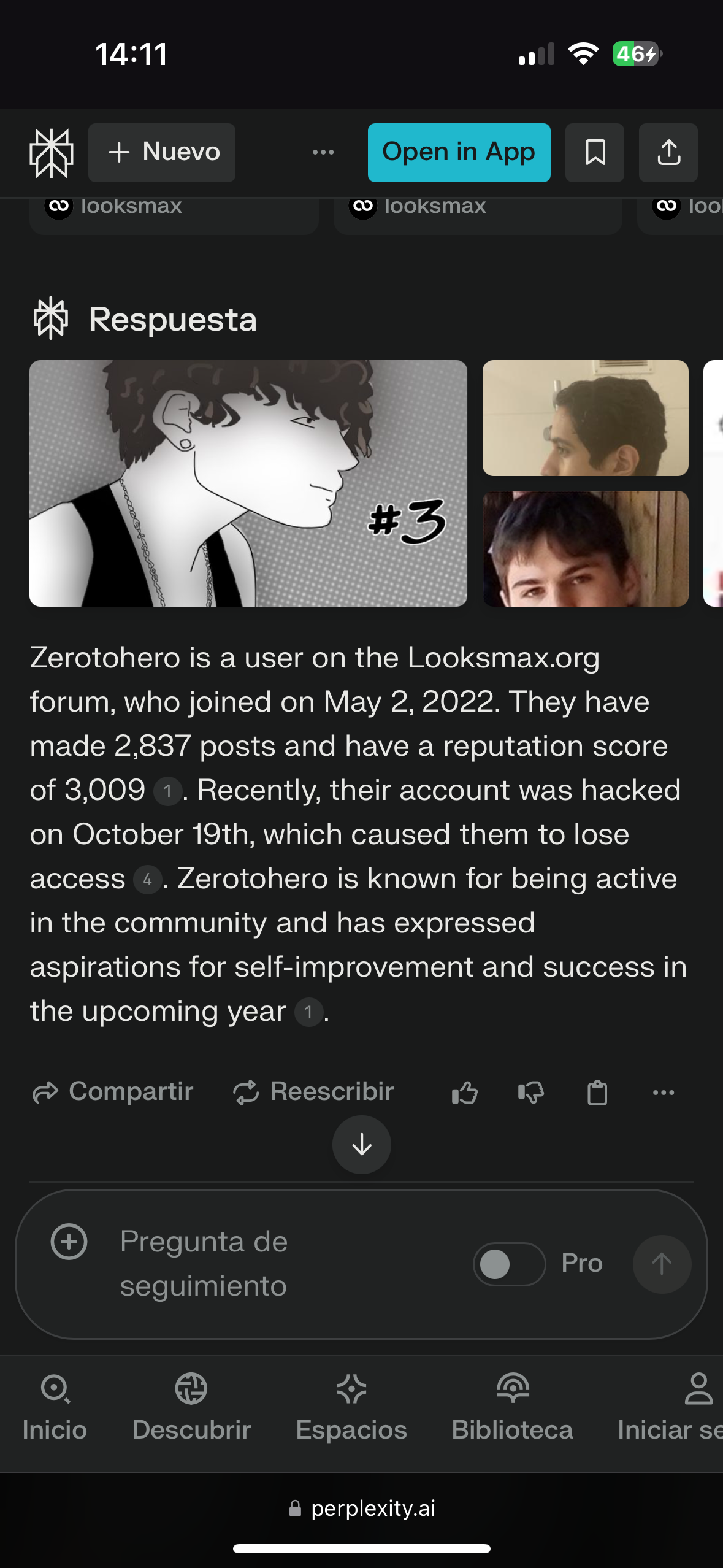Open citation 4 after the word access
The image size is (723, 1568).
[x=147, y=880]
